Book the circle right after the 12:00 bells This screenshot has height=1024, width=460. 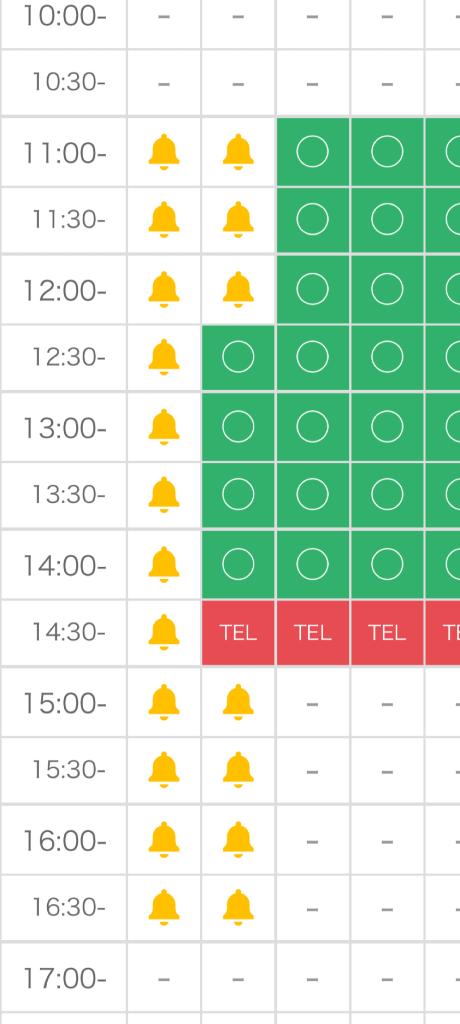[312, 289]
